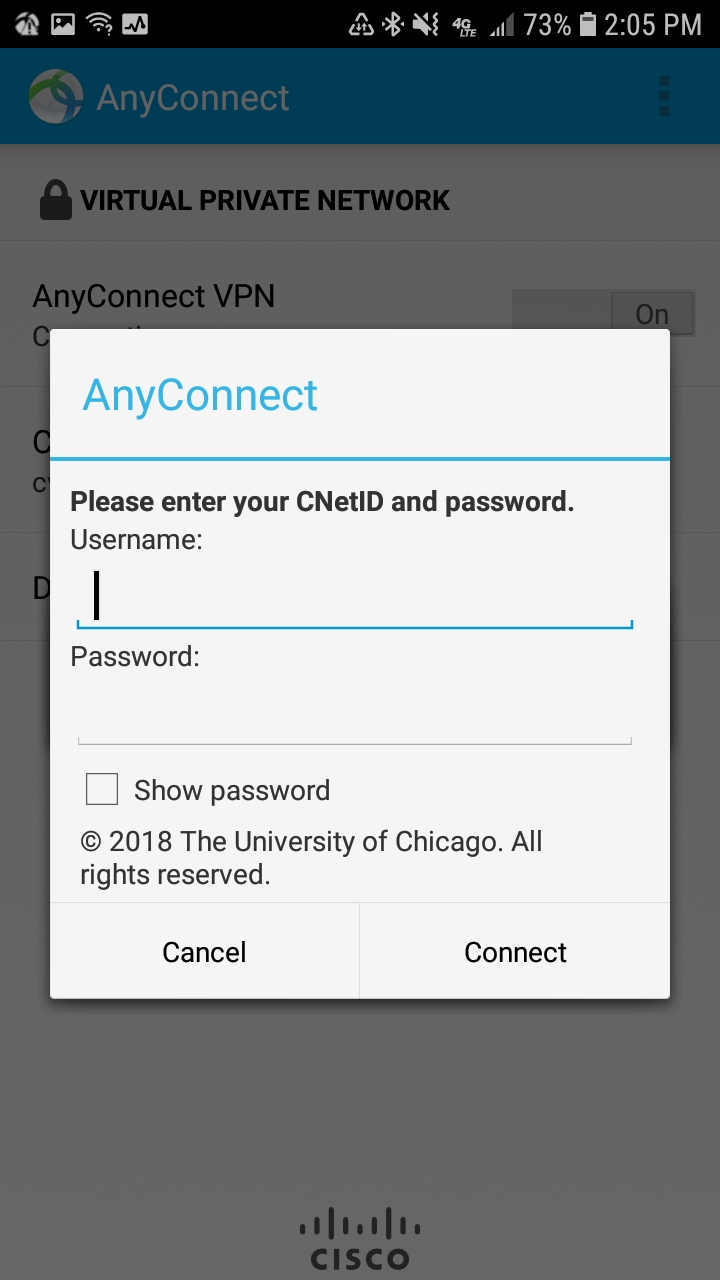720x1280 pixels.
Task: Tap the muted volume icon in status bar
Action: tap(425, 23)
